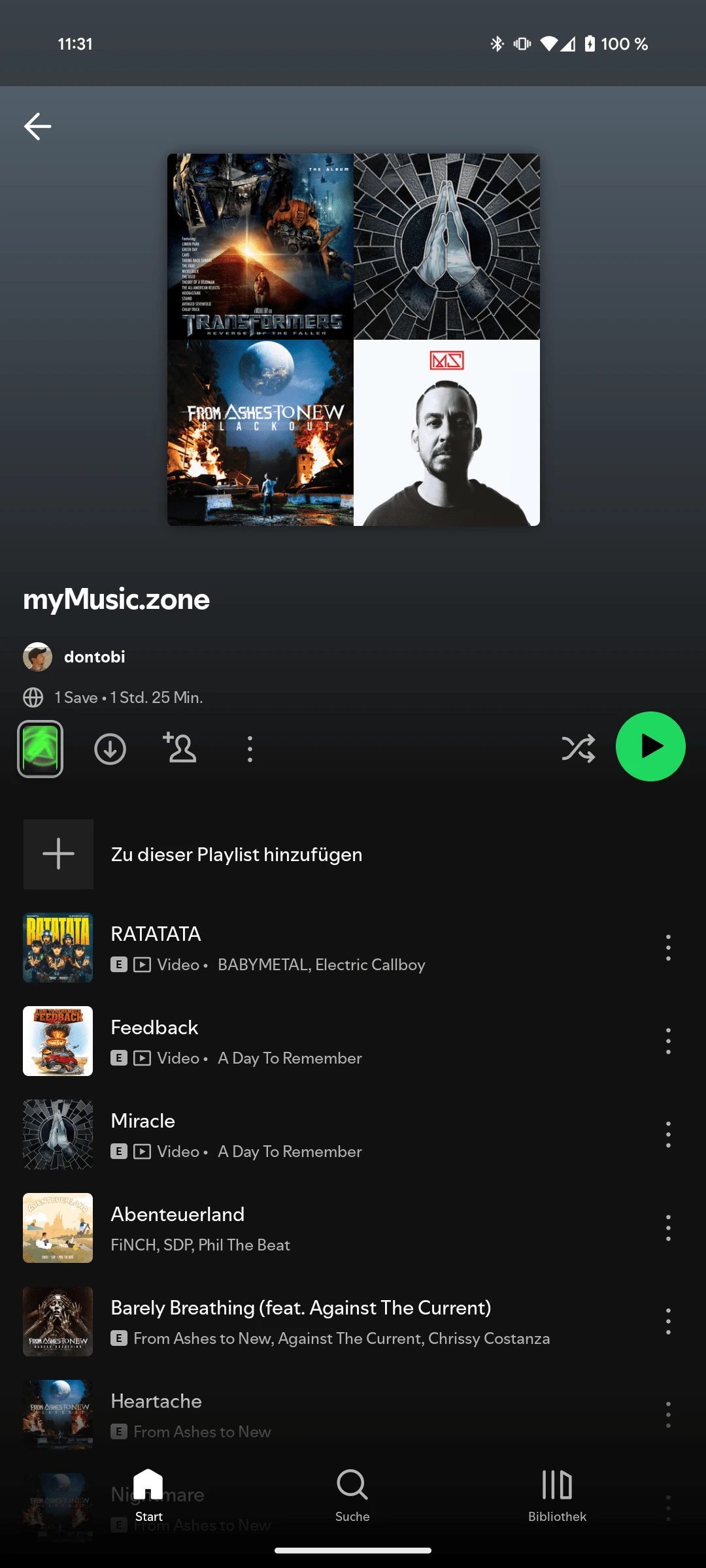Screen dimensions: 706x1568
Task: Open the options menu for RATATATA
Action: point(668,947)
